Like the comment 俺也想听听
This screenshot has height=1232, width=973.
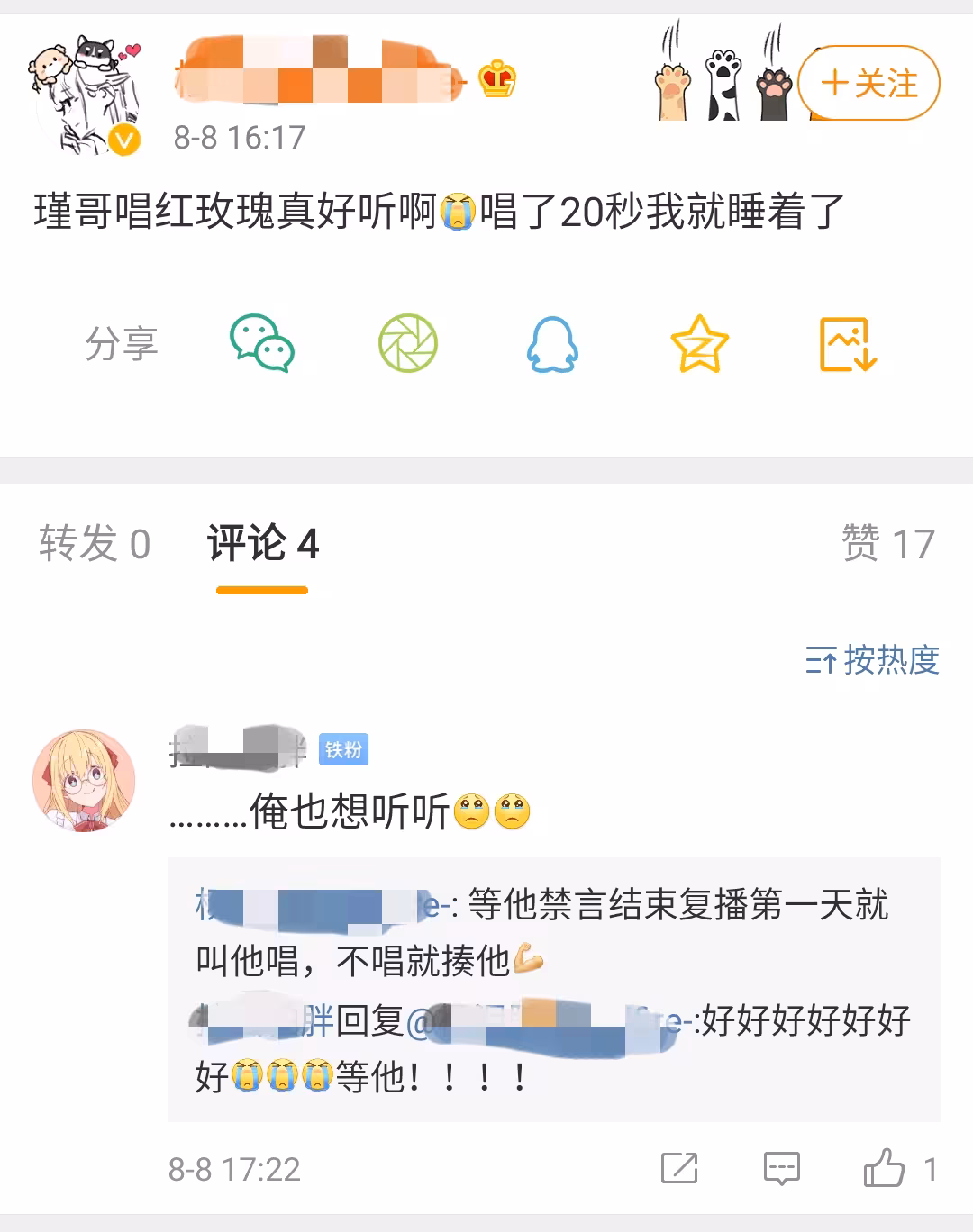pyautogui.click(x=885, y=1168)
